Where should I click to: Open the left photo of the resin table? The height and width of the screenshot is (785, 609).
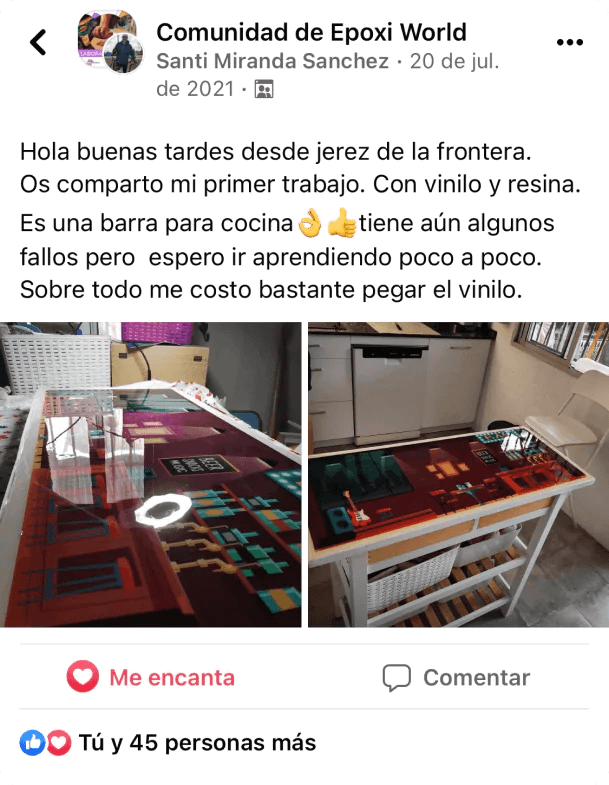click(x=151, y=474)
